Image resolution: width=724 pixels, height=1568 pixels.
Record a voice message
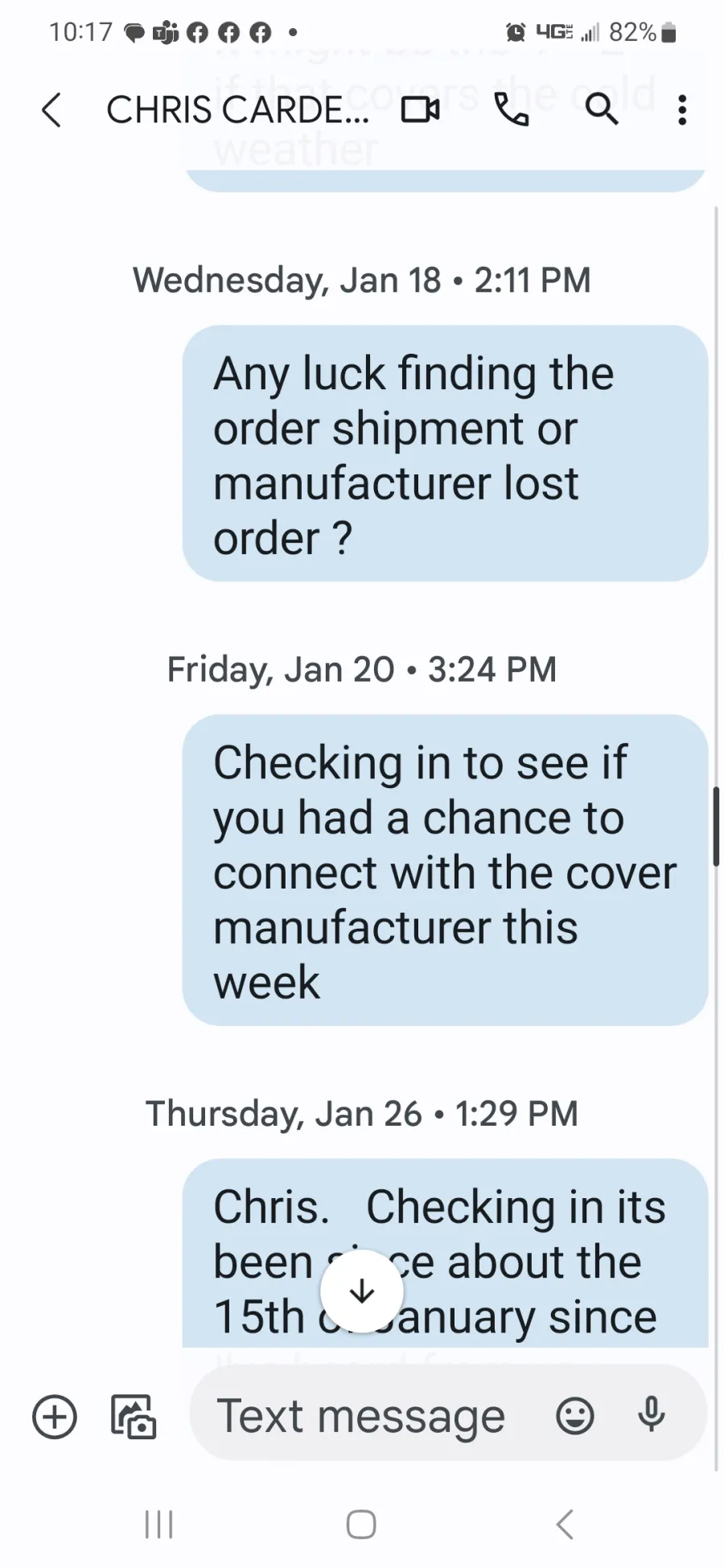(651, 1414)
